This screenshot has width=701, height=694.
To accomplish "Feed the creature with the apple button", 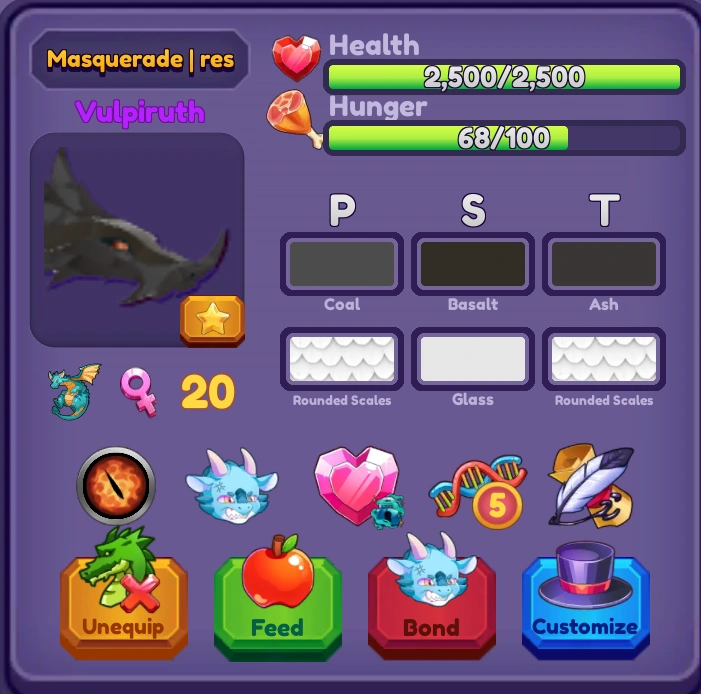I will (x=277, y=606).
